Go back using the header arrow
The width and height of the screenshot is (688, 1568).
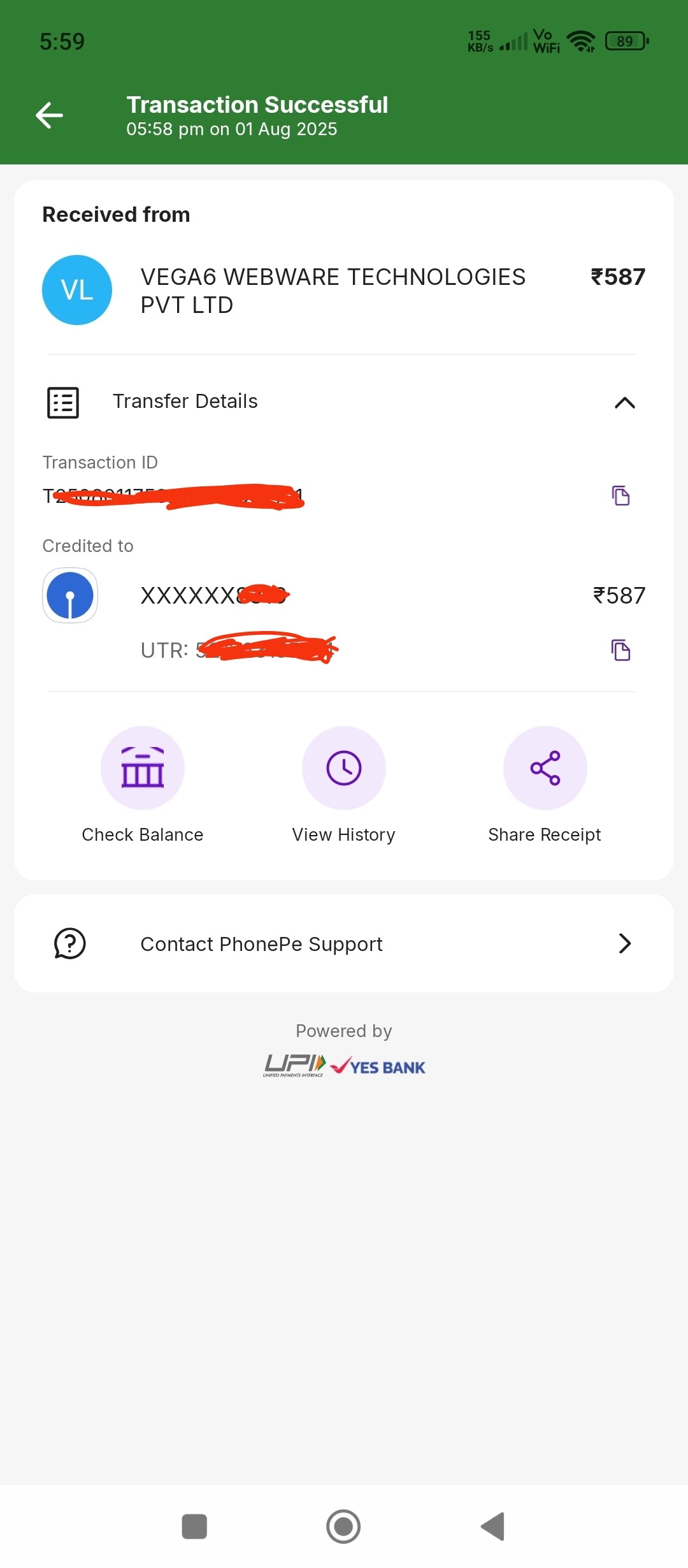point(49,115)
